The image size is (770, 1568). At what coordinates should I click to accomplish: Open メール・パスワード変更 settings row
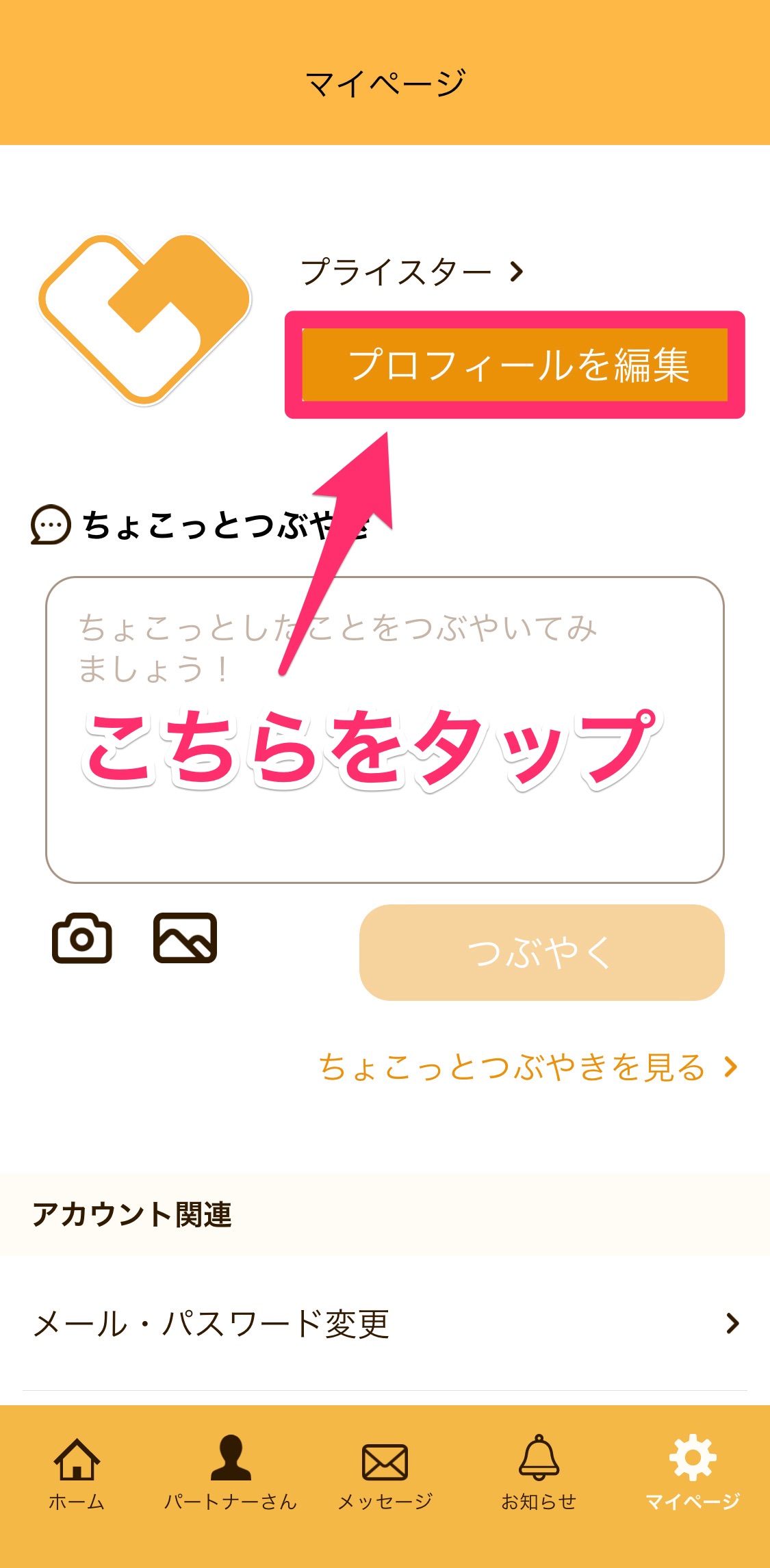(x=385, y=1324)
